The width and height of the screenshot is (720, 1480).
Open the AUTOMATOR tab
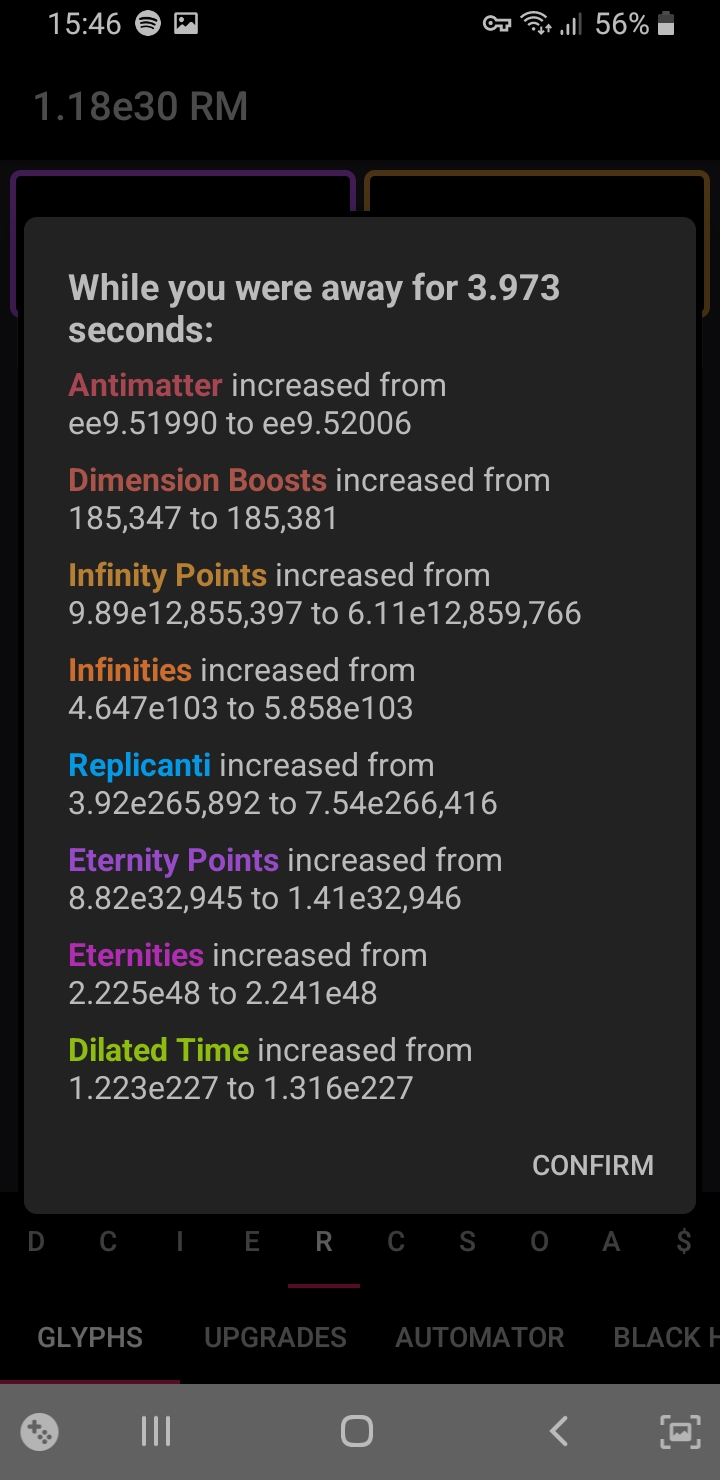(479, 1336)
